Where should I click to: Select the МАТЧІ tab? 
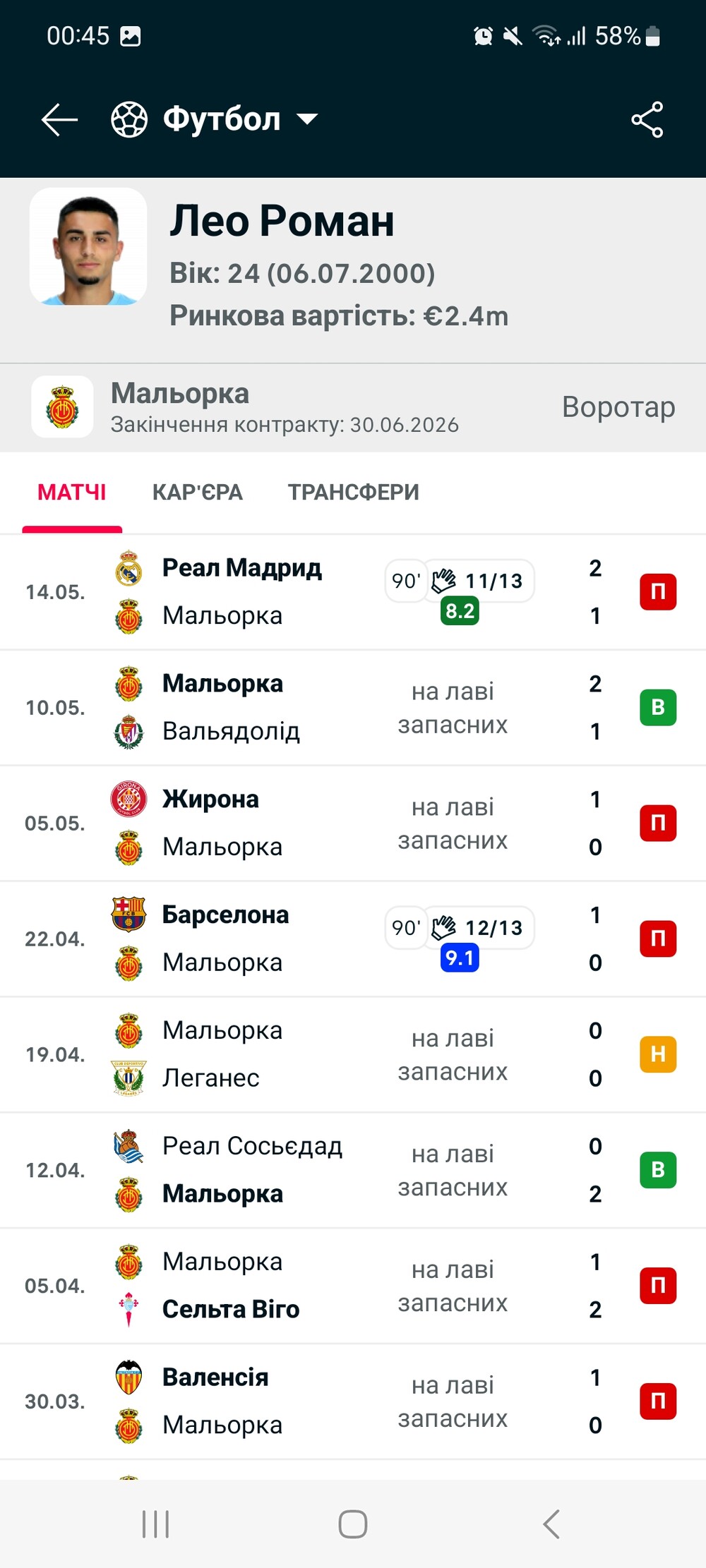pos(72,492)
